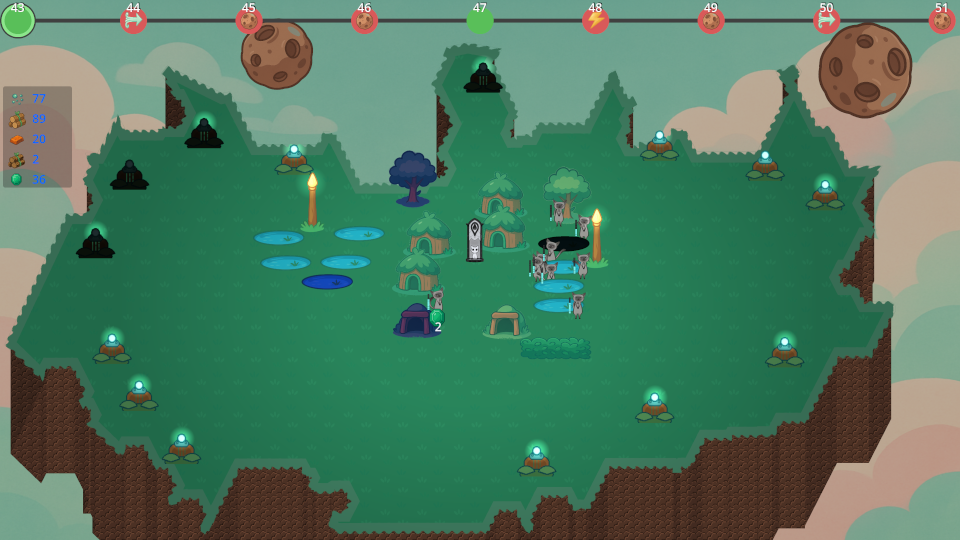Tap the turn 44 event marker
The width and height of the screenshot is (960, 540).
pos(133,20)
